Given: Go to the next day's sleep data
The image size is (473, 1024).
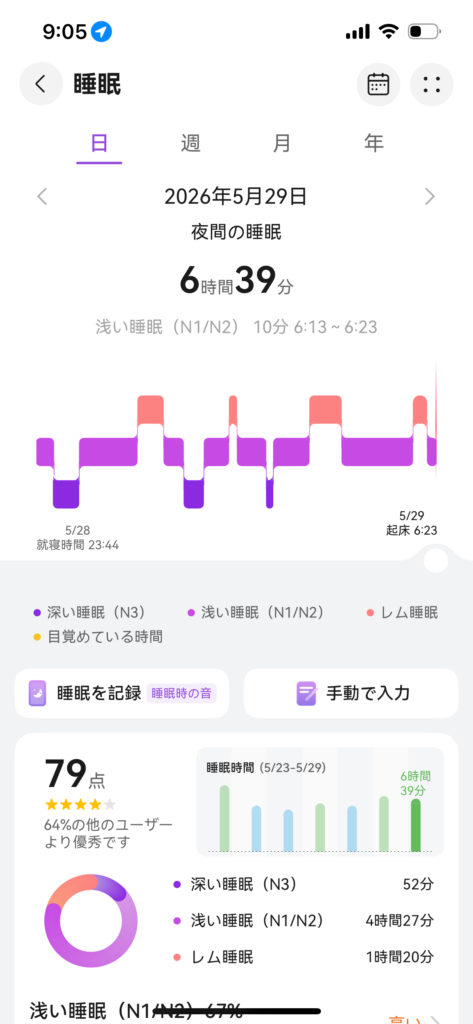Looking at the screenshot, I should [x=430, y=197].
